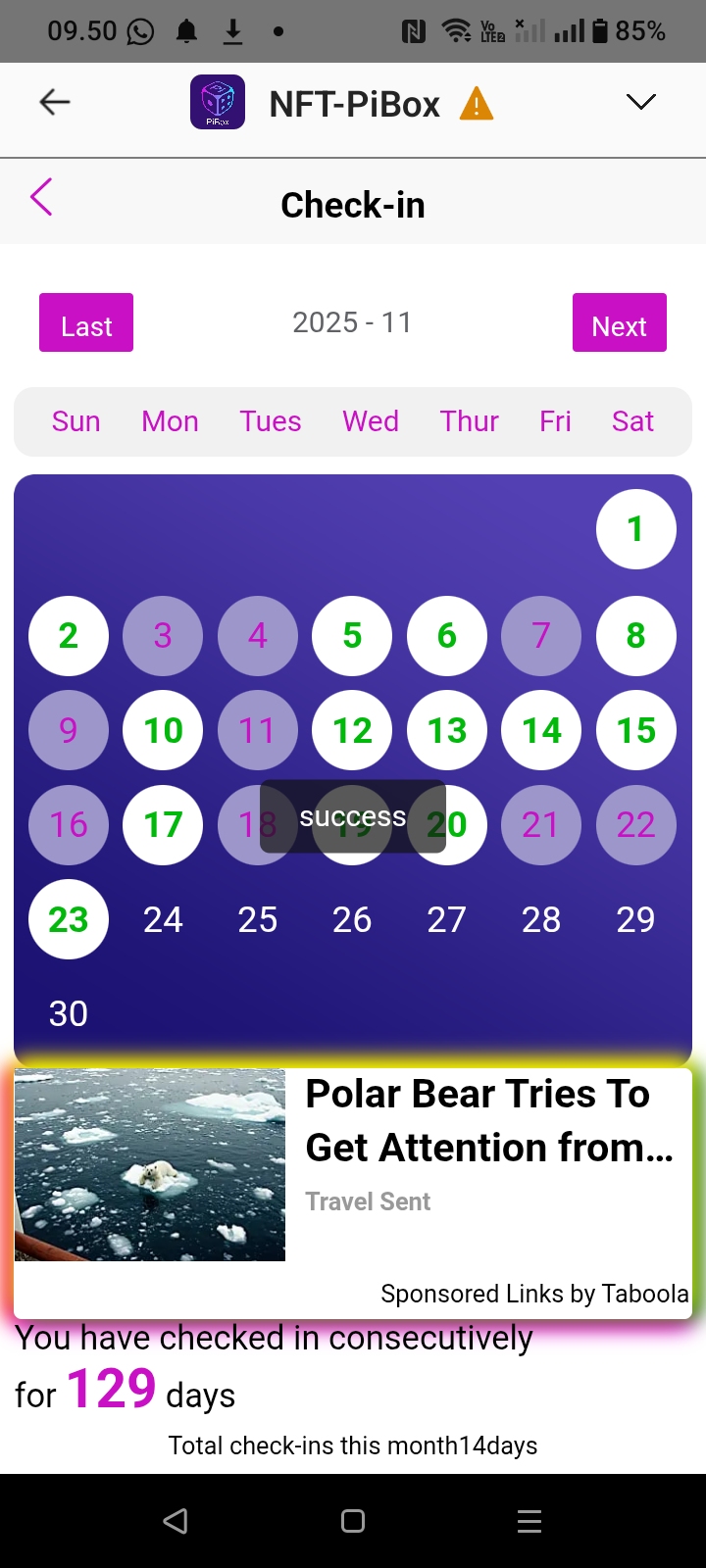Expand the NFT-PiBox dropdown chevron
Image resolution: width=706 pixels, height=1568 pixels.
click(640, 102)
